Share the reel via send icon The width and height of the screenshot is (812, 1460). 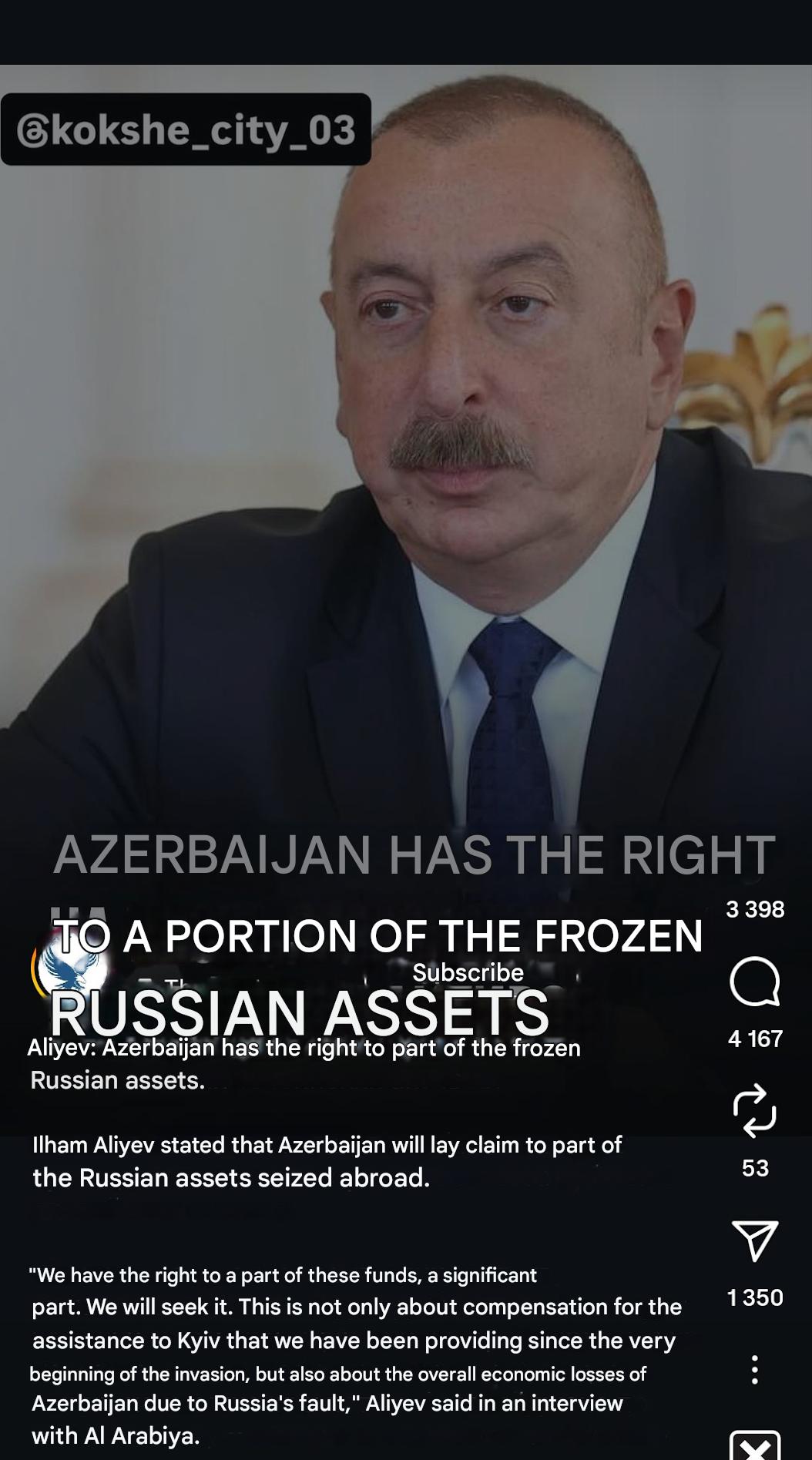pos(754,1240)
